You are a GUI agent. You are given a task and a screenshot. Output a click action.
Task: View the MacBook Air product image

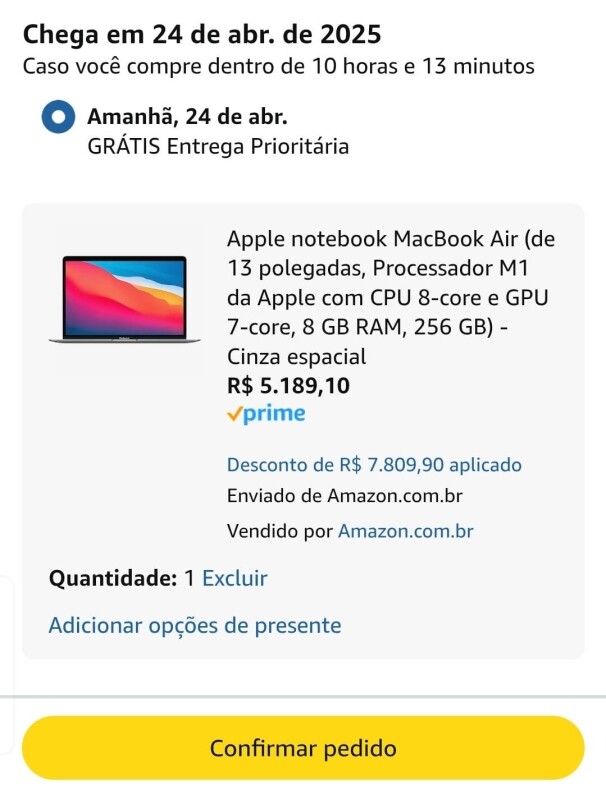(125, 300)
